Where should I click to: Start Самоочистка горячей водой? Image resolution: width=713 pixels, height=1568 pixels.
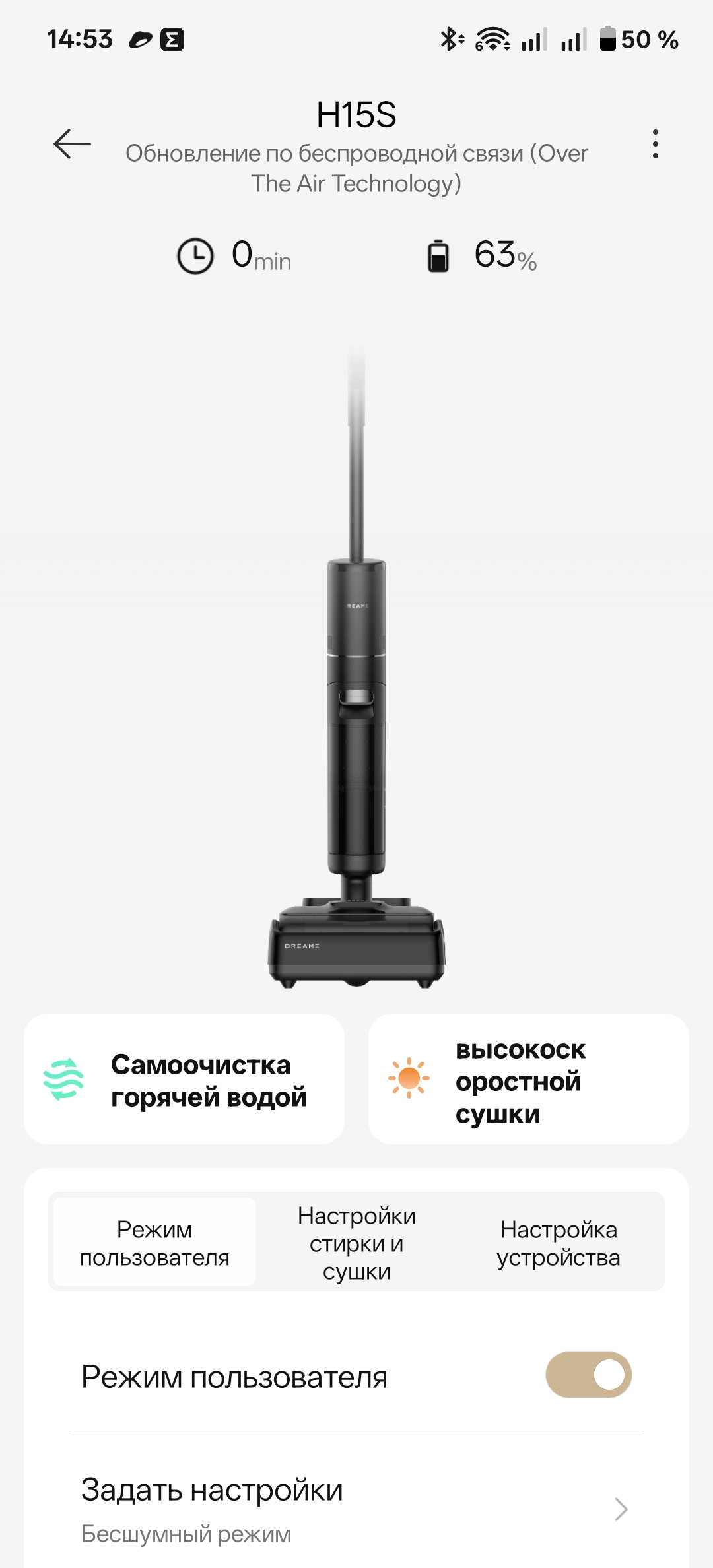click(x=184, y=1080)
